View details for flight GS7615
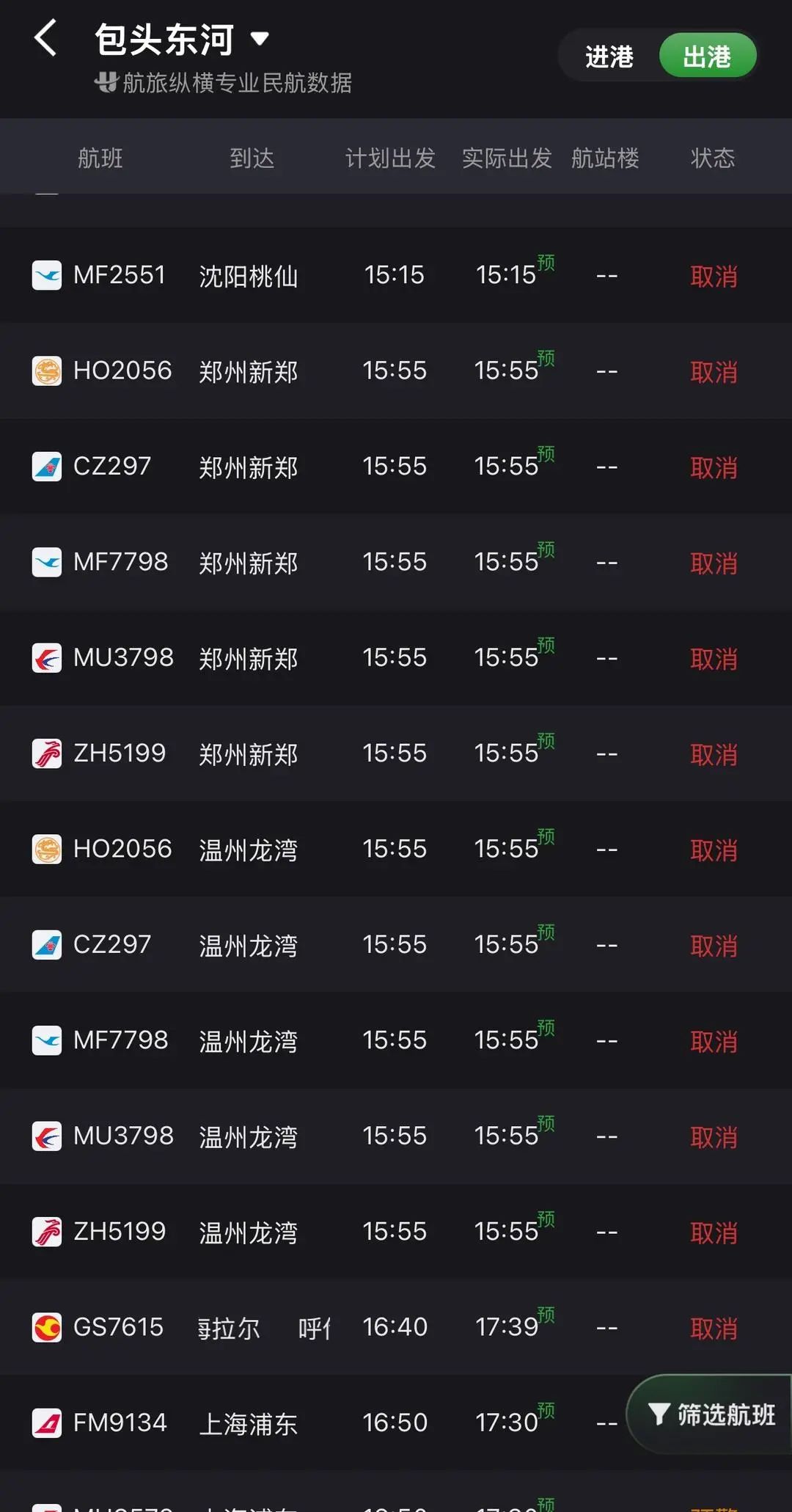The height and width of the screenshot is (1512, 792). coord(396,1327)
